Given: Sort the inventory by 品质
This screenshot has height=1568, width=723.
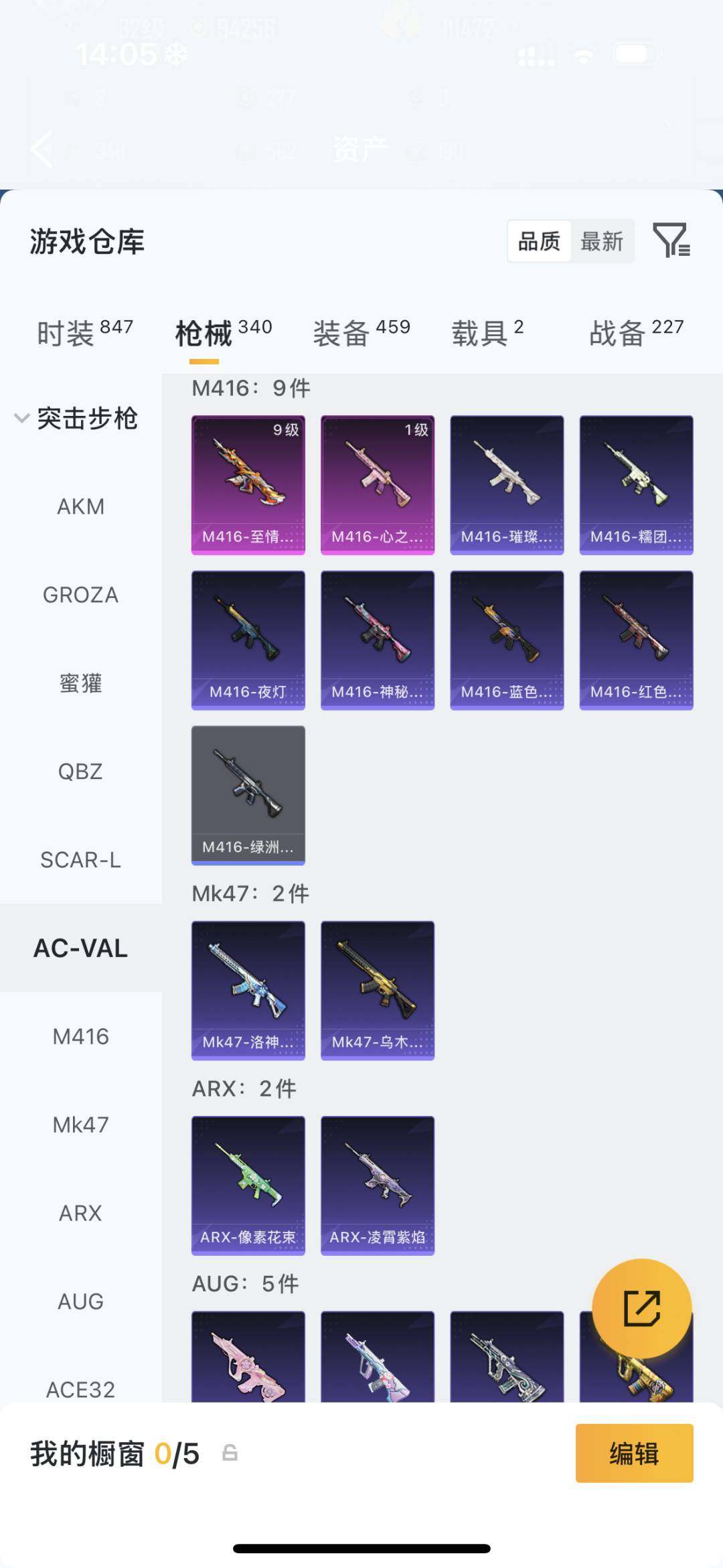Looking at the screenshot, I should coord(539,241).
